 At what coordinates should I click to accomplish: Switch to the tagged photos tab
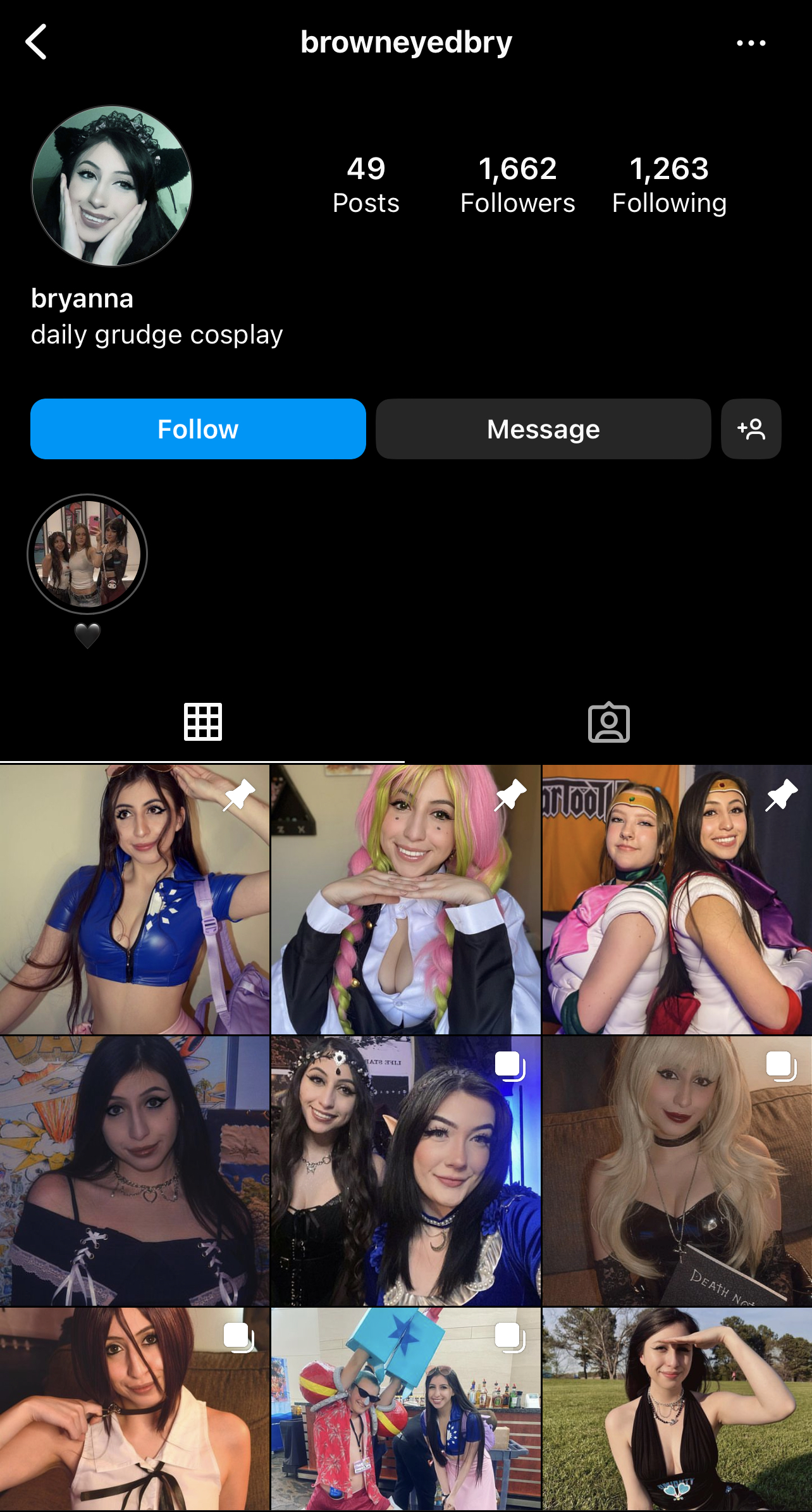608,722
